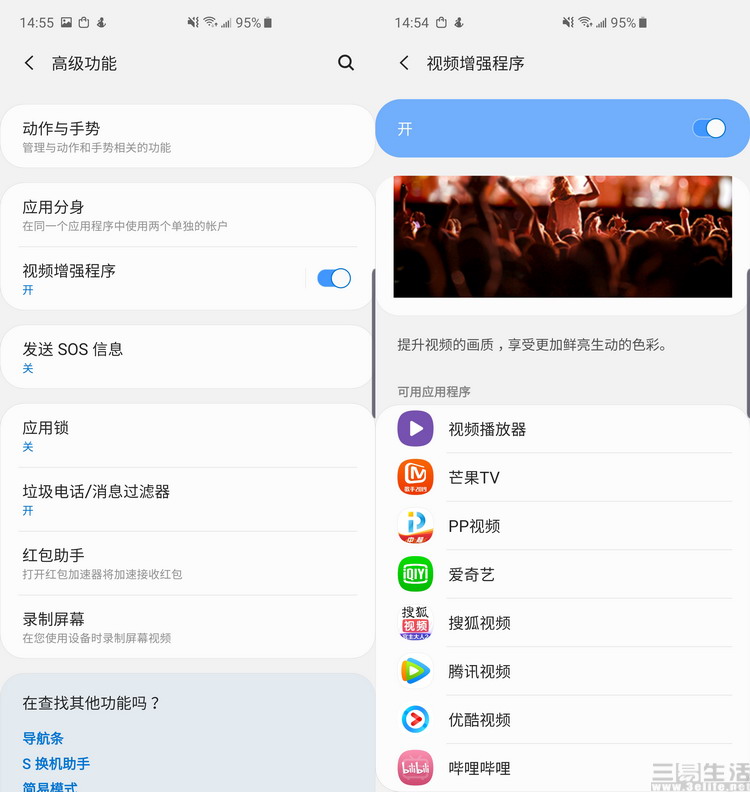Turn off the 开 master switch
750x792 pixels.
(709, 128)
